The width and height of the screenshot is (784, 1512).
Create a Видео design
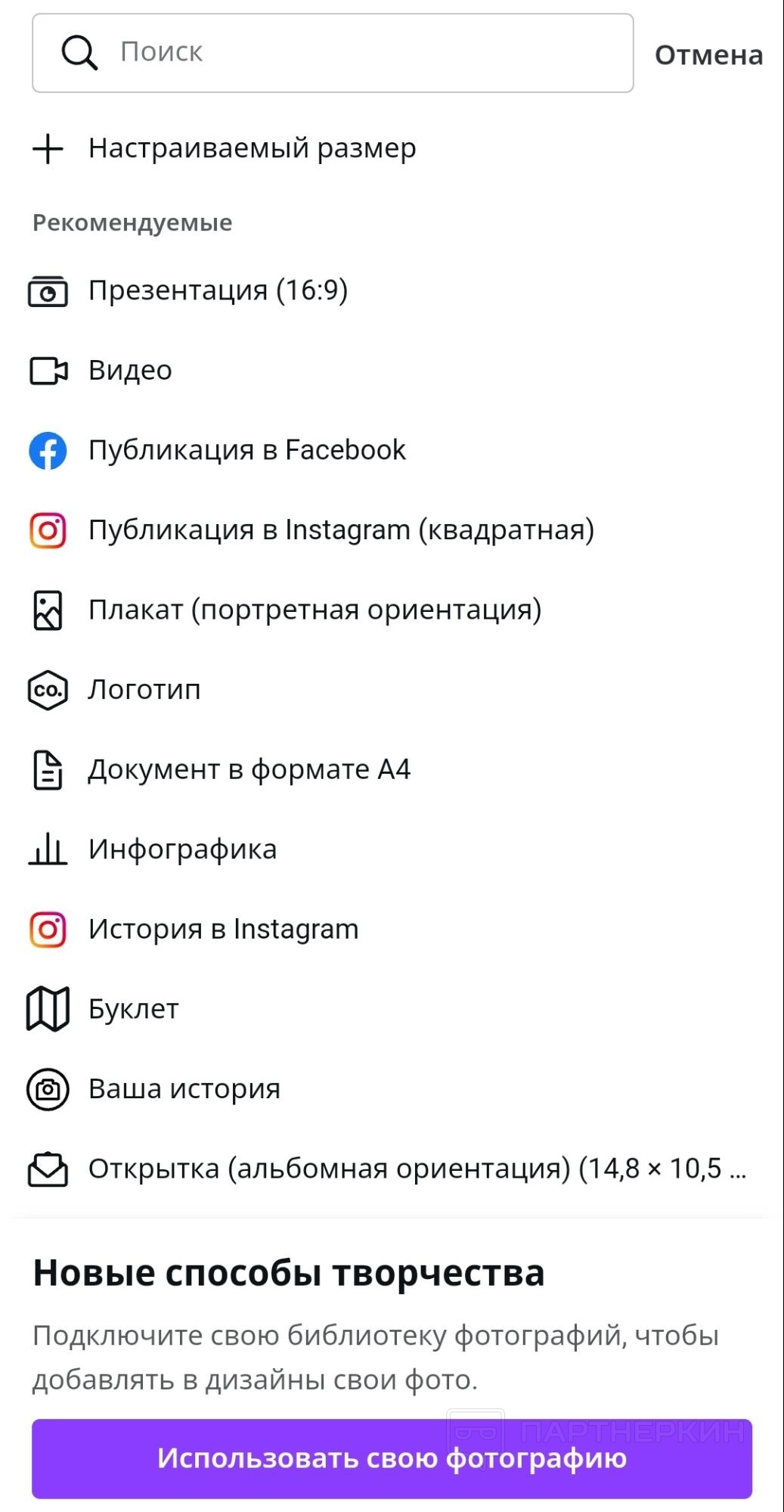130,371
